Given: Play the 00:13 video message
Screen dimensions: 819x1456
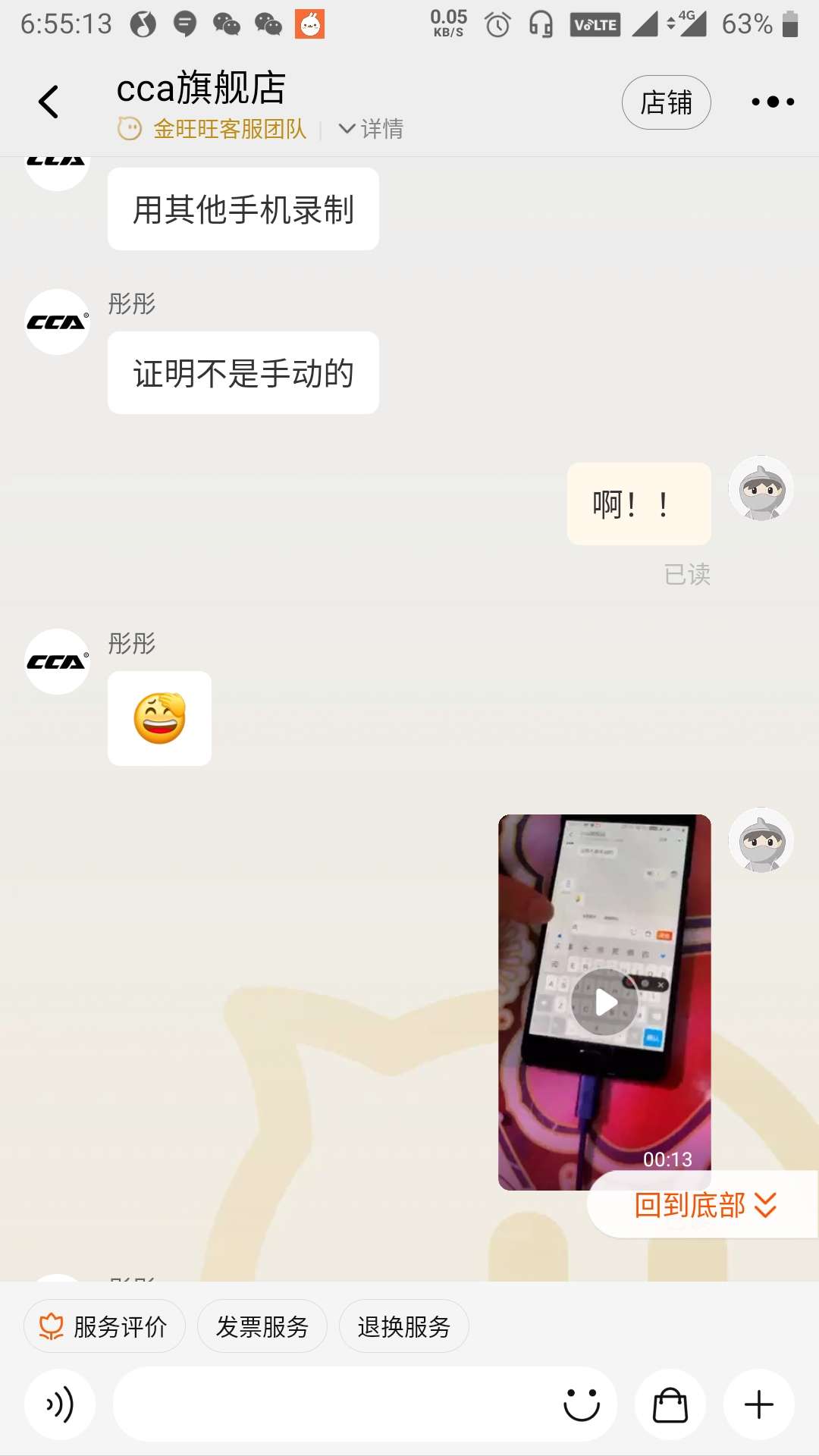Looking at the screenshot, I should 605,1002.
